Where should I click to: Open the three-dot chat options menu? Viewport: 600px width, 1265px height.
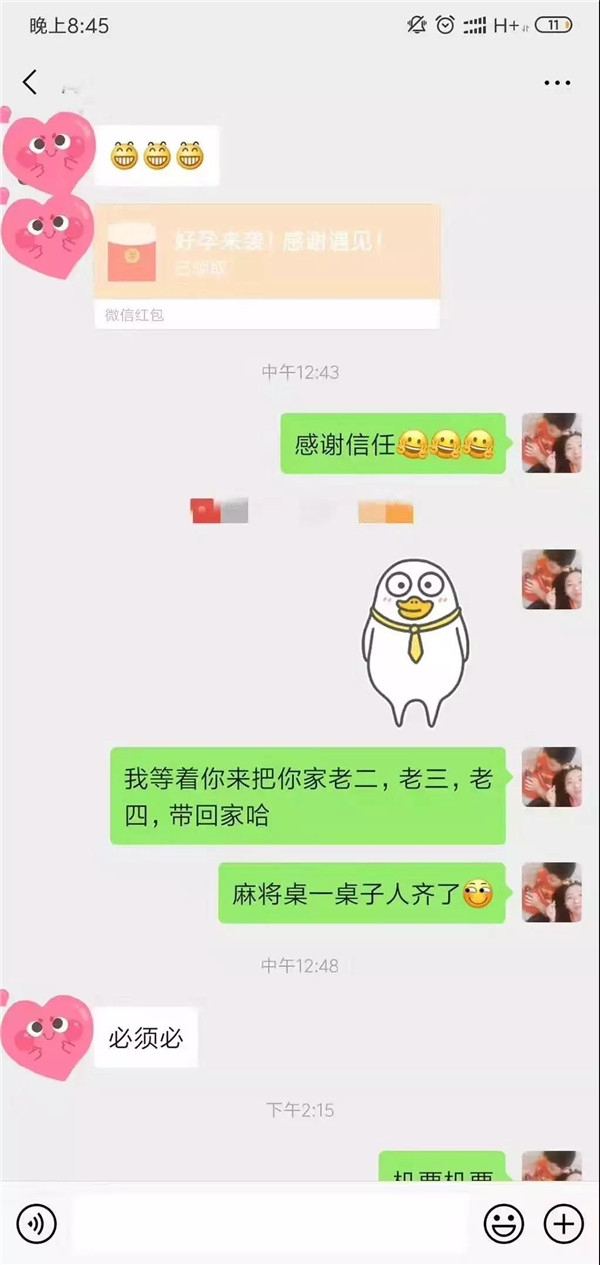[x=557, y=83]
